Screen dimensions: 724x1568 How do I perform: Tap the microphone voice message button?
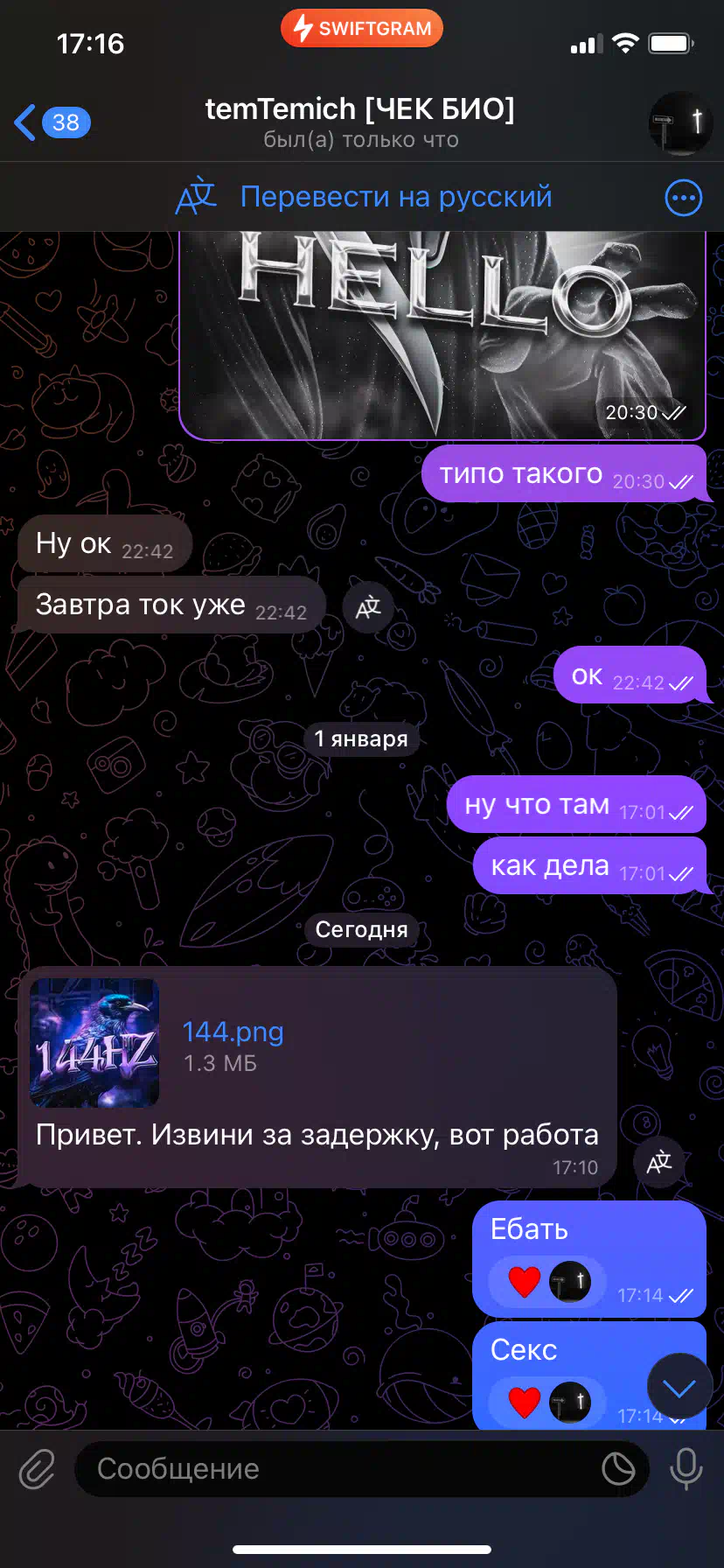tap(686, 1469)
